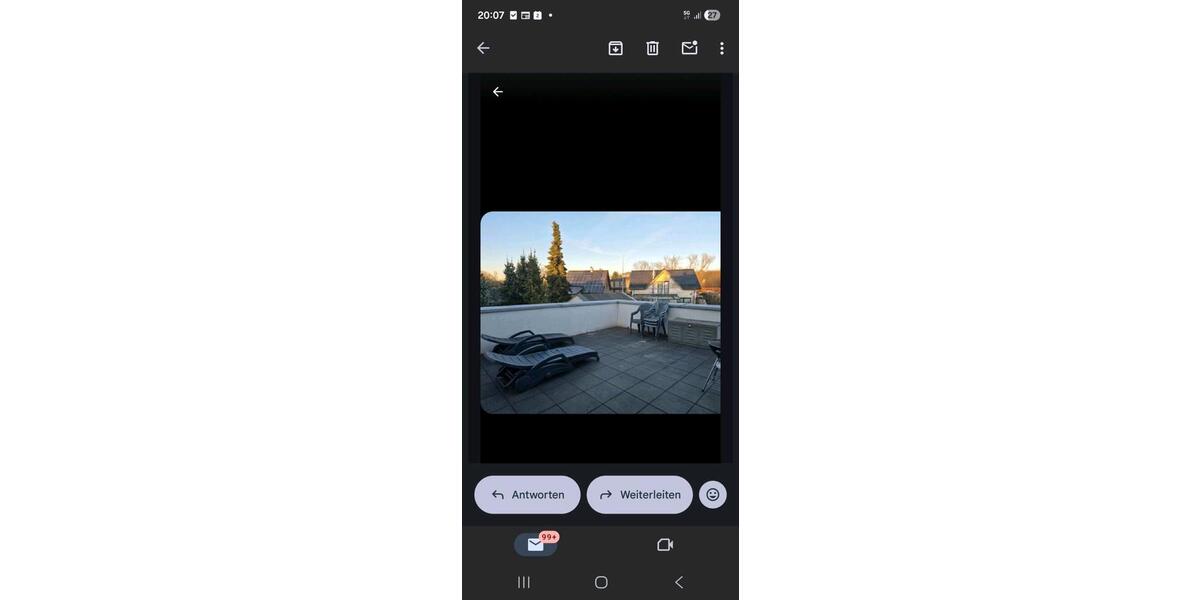
Task: Add an emoji reaction
Action: 712,495
